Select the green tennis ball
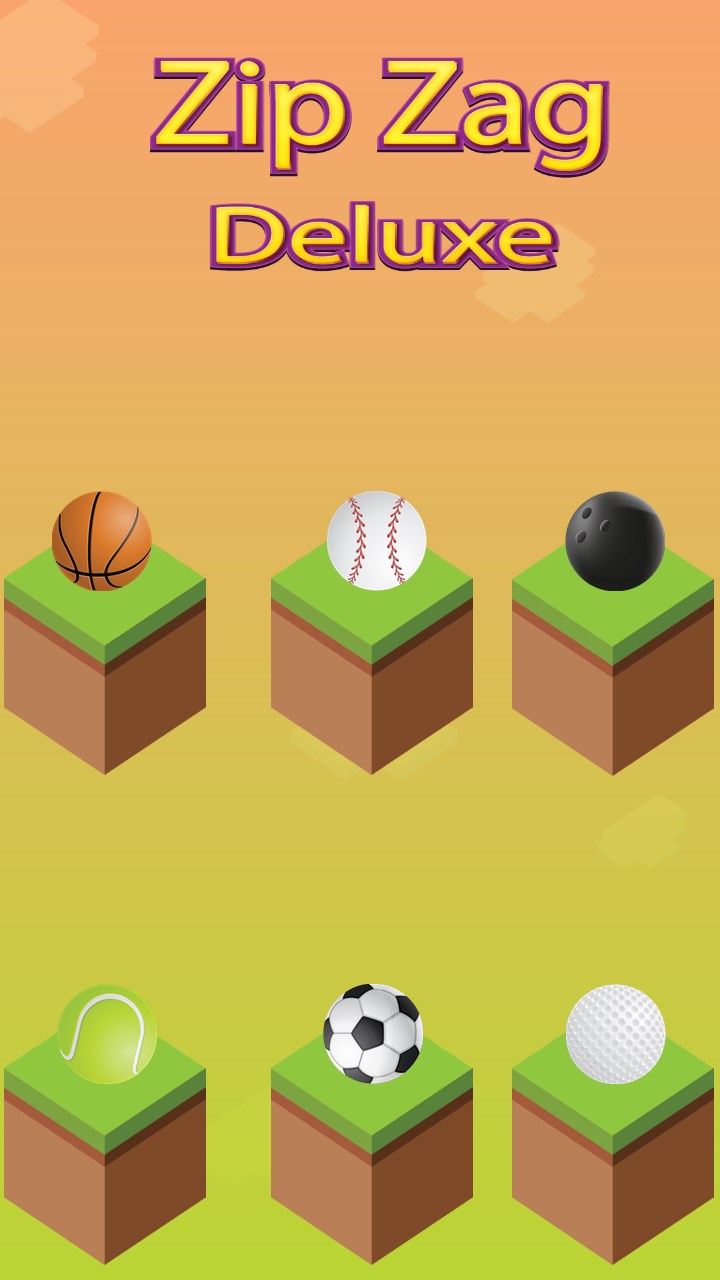Viewport: 720px width, 1280px height. click(107, 1034)
